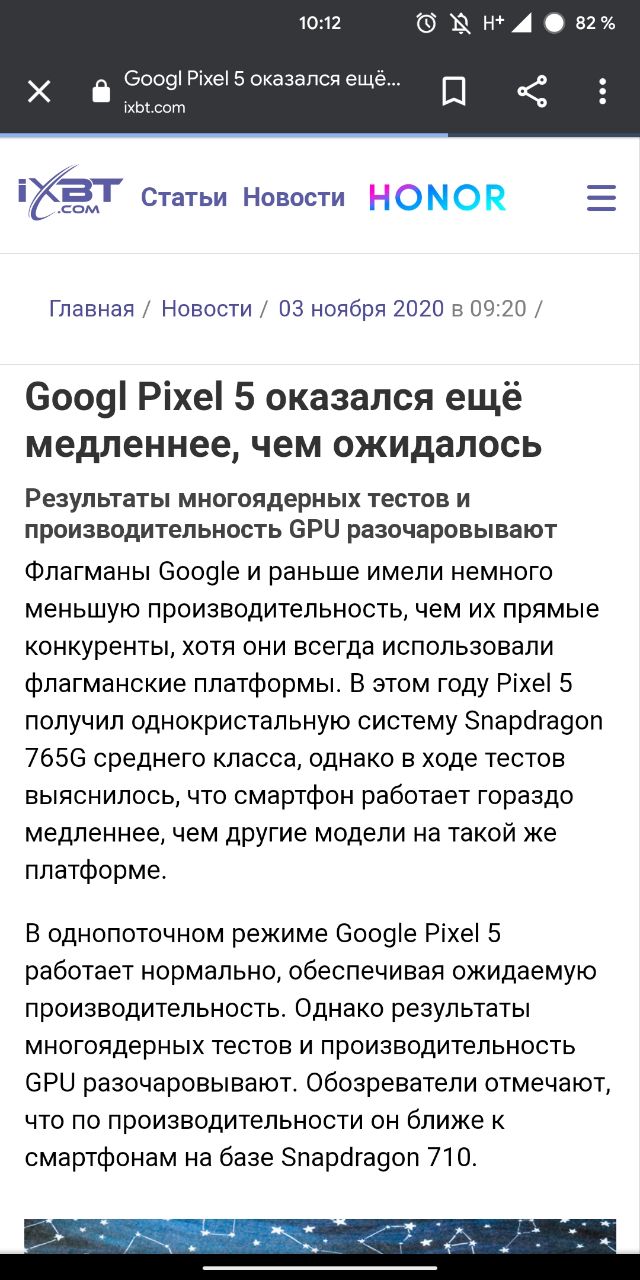Open Главная breadcrumb link
Viewport: 640px width, 1280px height.
pos(91,308)
